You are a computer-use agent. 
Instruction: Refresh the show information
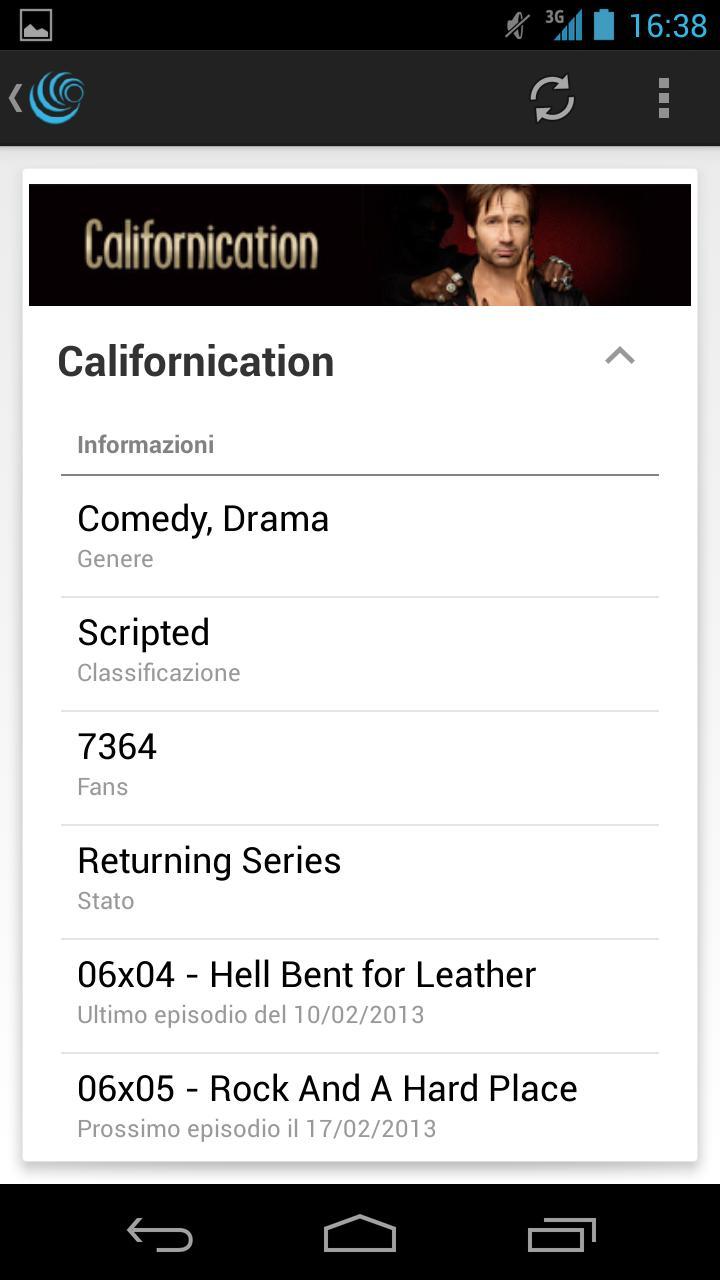pyautogui.click(x=551, y=98)
